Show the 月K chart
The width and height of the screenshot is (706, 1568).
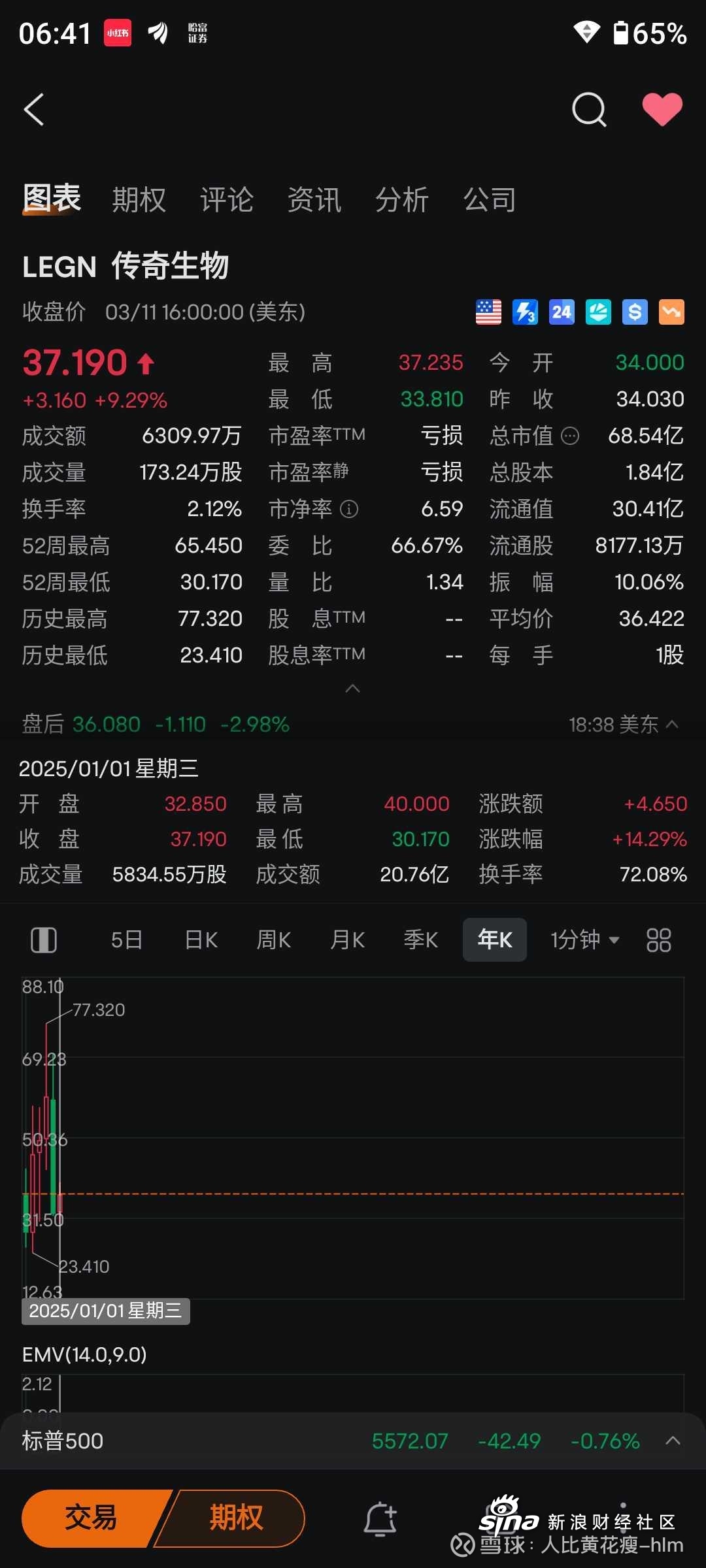pyautogui.click(x=348, y=939)
